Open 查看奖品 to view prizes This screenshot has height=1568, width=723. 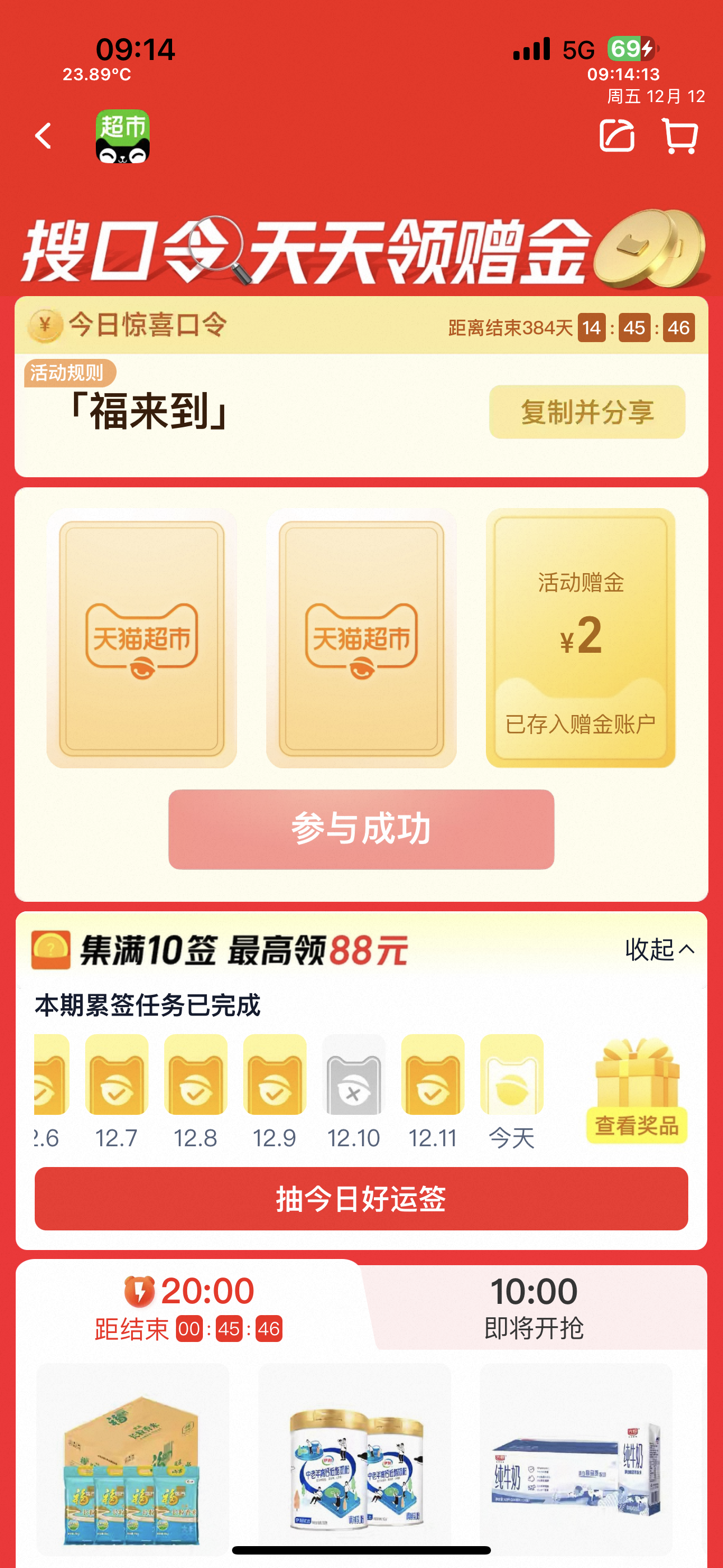pyautogui.click(x=637, y=1126)
